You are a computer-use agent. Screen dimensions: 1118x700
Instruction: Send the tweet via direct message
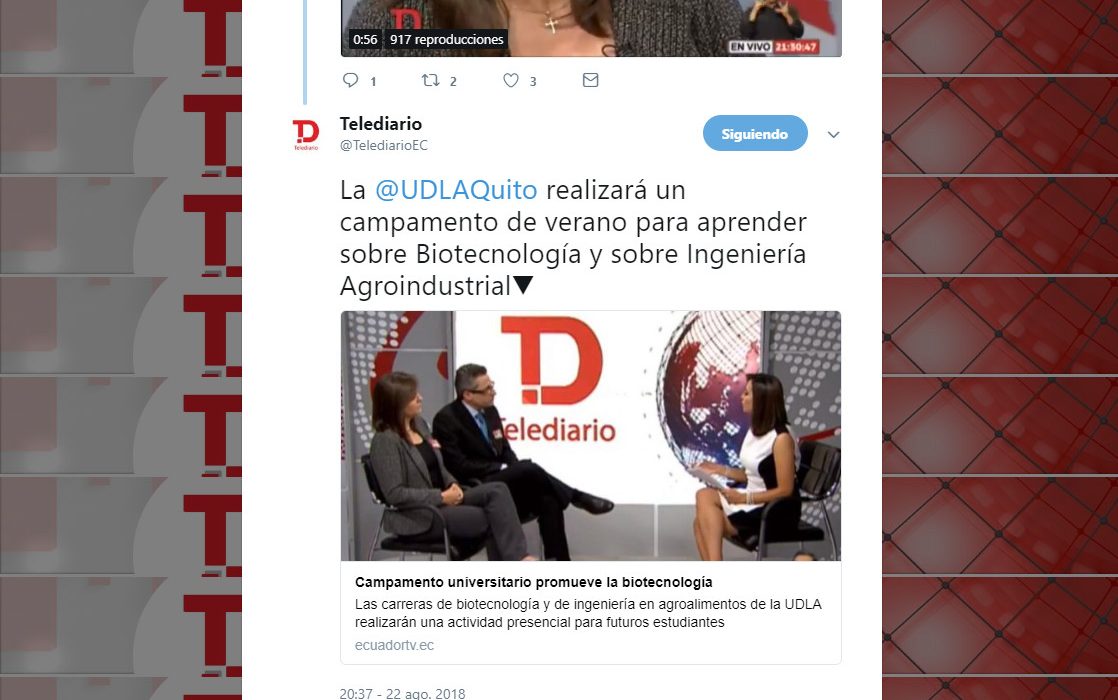(590, 81)
